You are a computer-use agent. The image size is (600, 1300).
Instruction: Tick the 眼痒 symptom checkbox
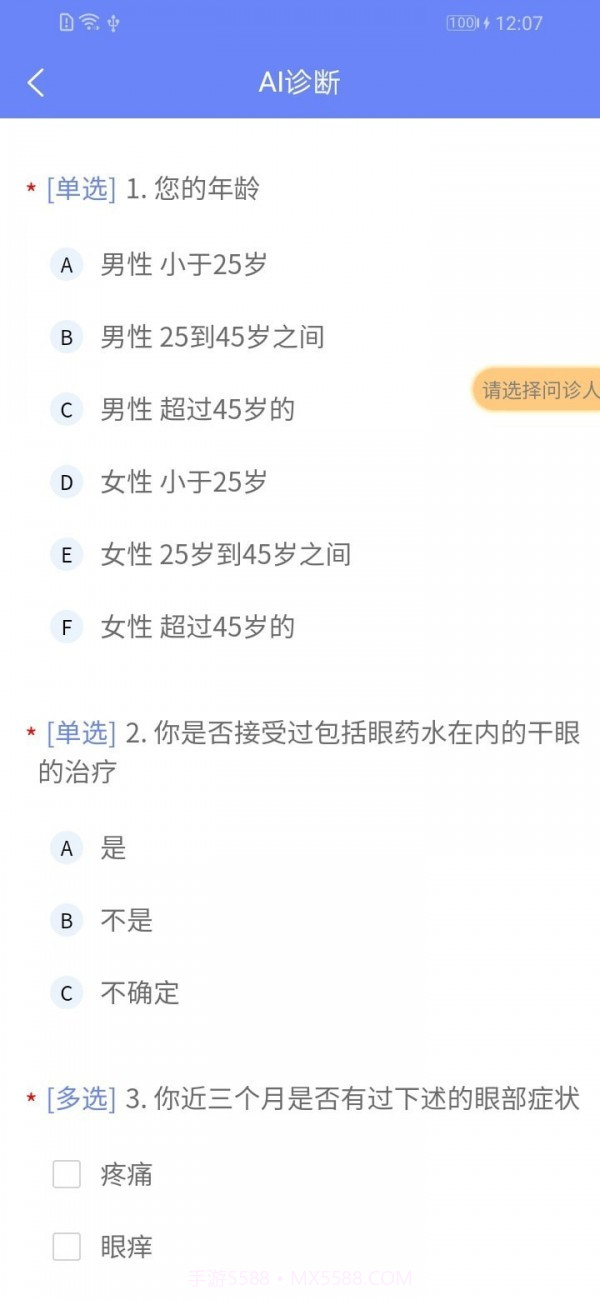(67, 1247)
